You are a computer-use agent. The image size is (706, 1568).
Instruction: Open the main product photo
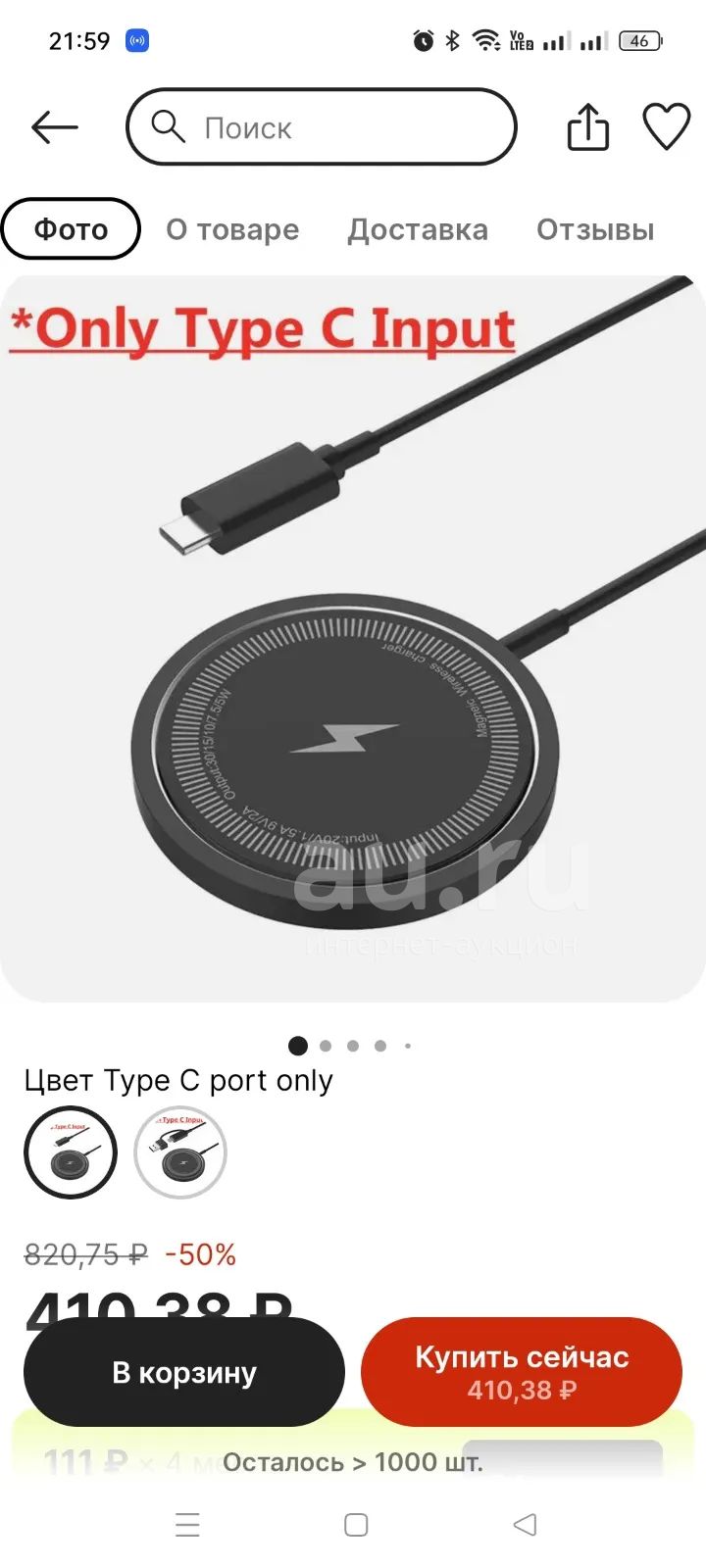point(353,638)
